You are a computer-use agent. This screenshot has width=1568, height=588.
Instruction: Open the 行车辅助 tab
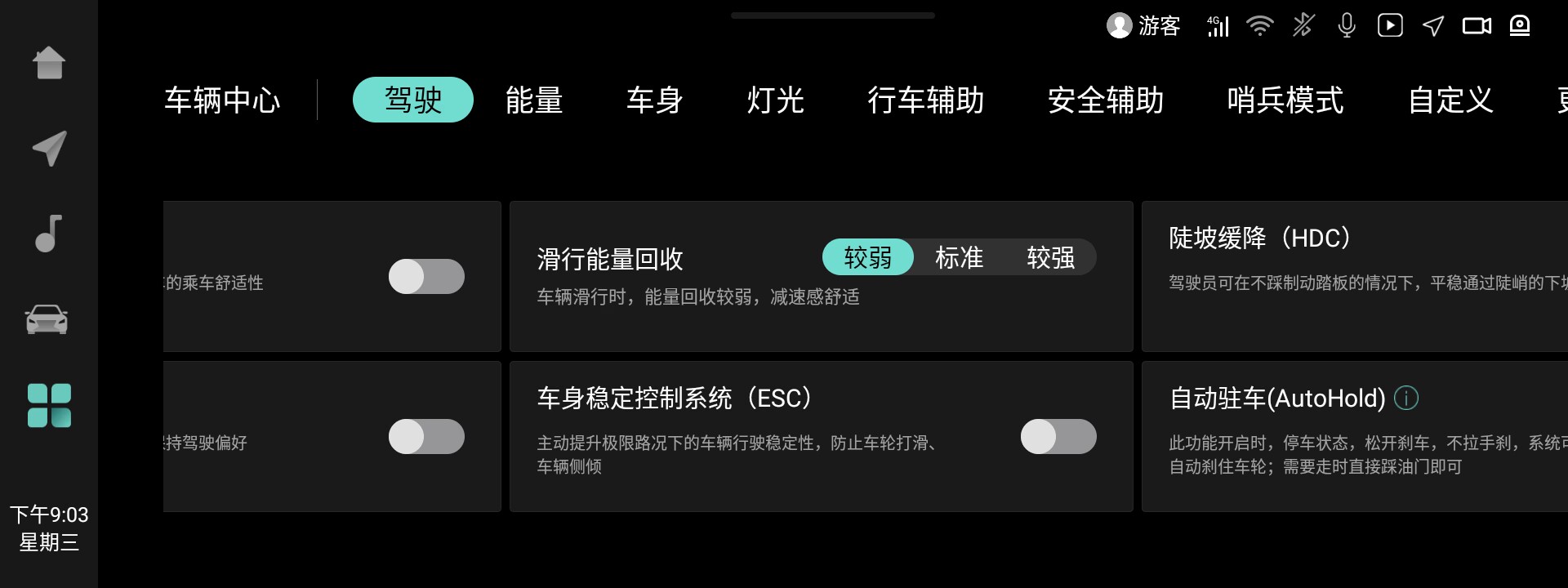[x=925, y=100]
